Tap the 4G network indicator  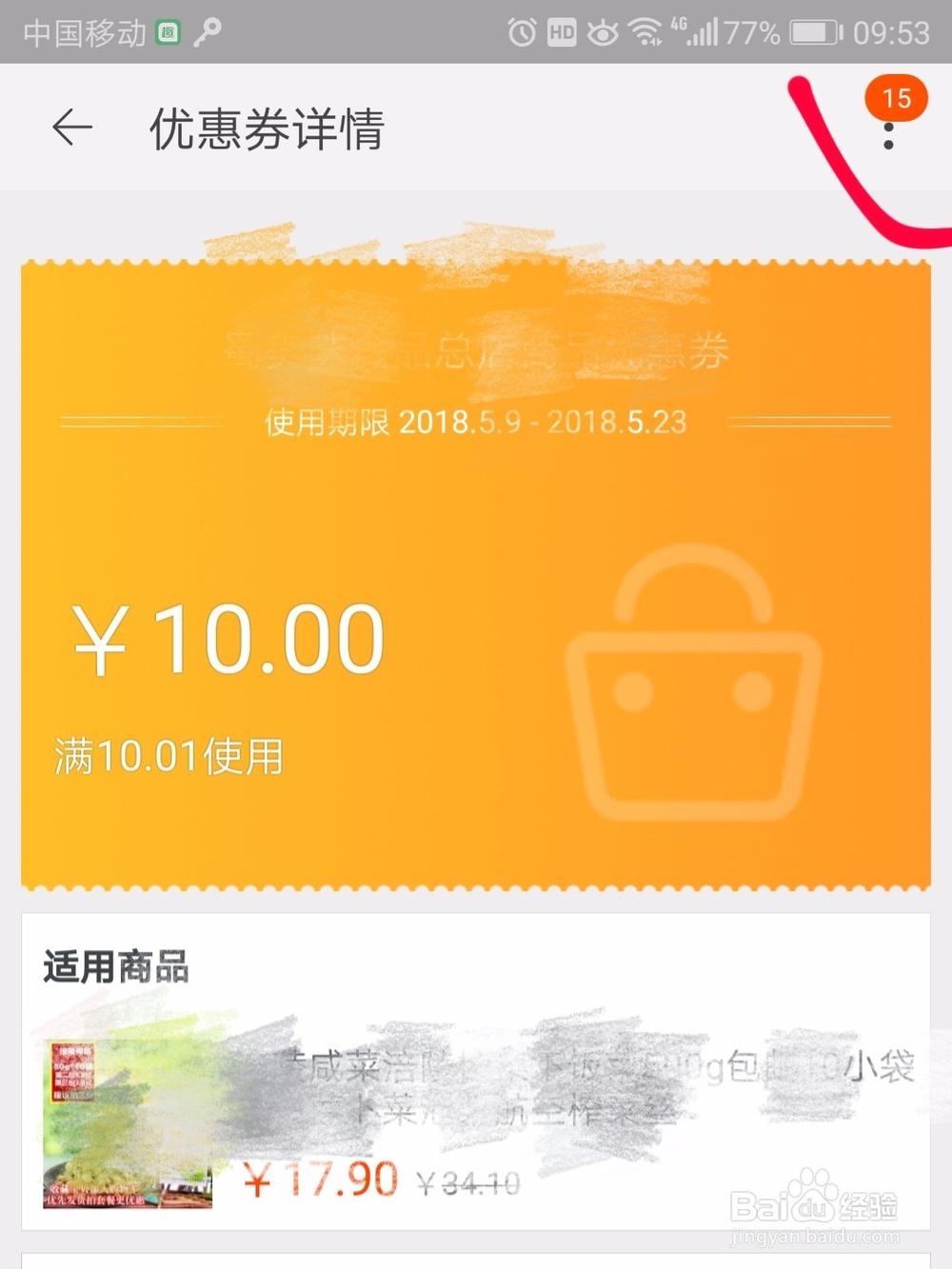[x=679, y=27]
